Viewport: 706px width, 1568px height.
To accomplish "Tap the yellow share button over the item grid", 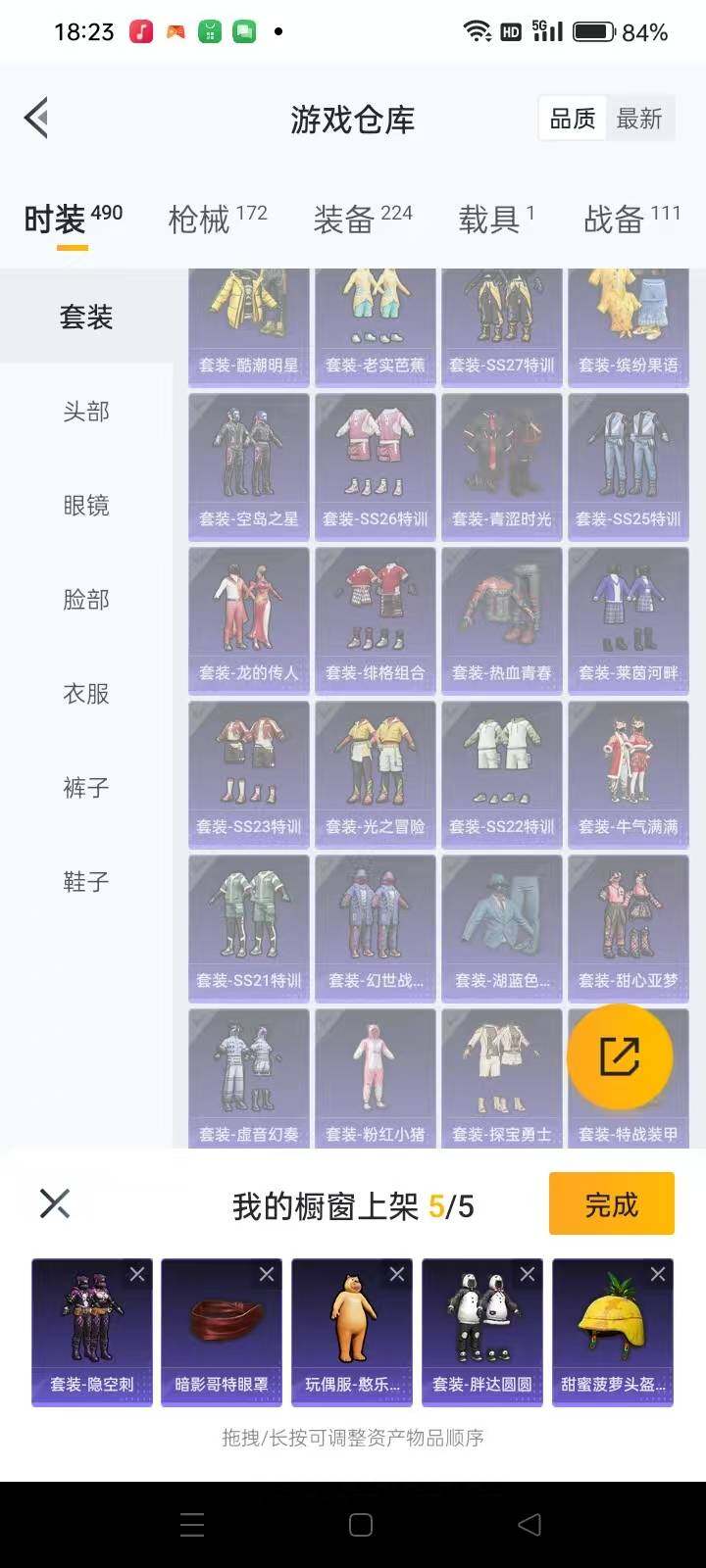I will pyautogui.click(x=620, y=1056).
